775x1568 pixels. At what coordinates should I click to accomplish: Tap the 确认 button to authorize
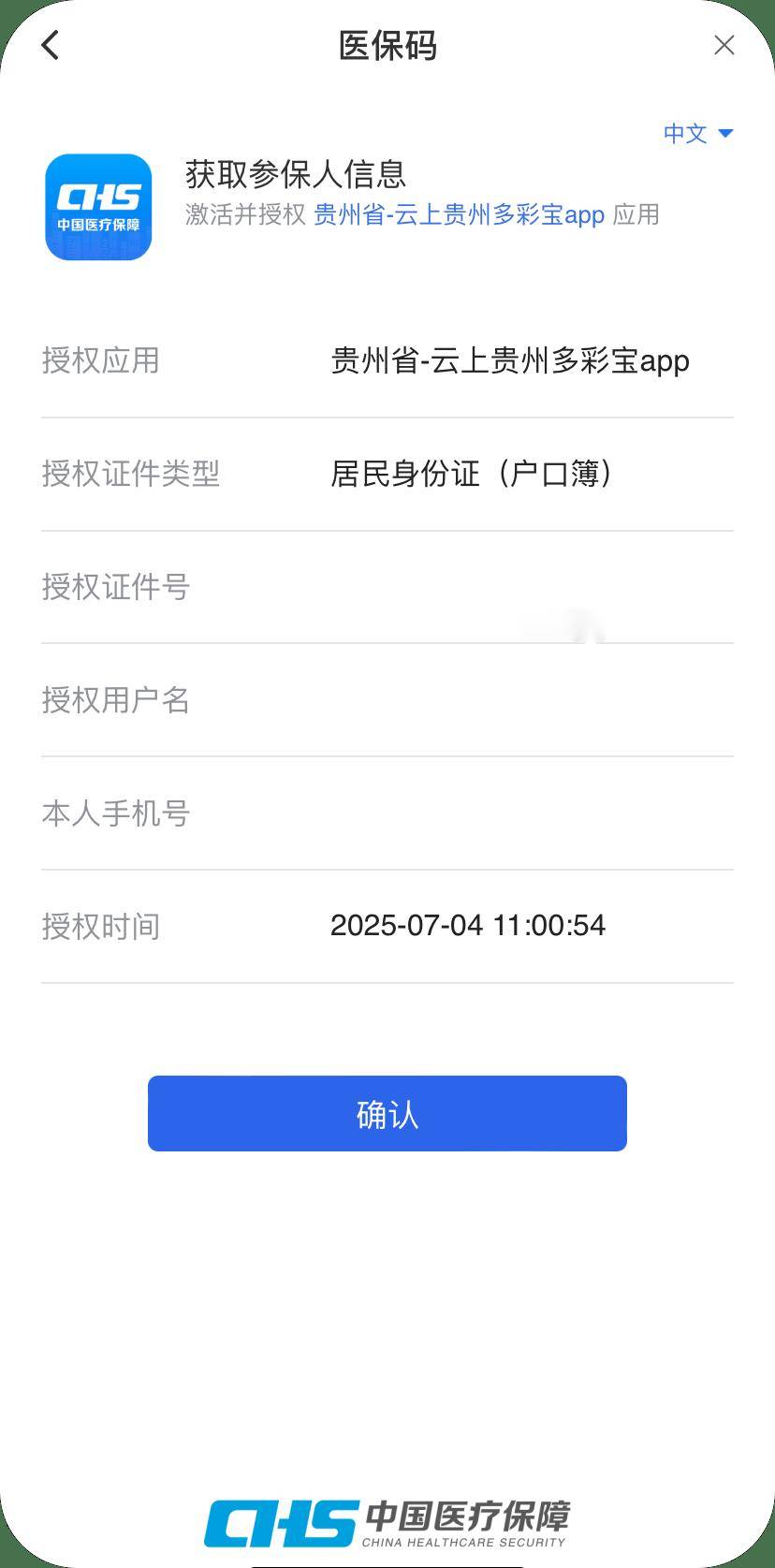coord(387,1113)
